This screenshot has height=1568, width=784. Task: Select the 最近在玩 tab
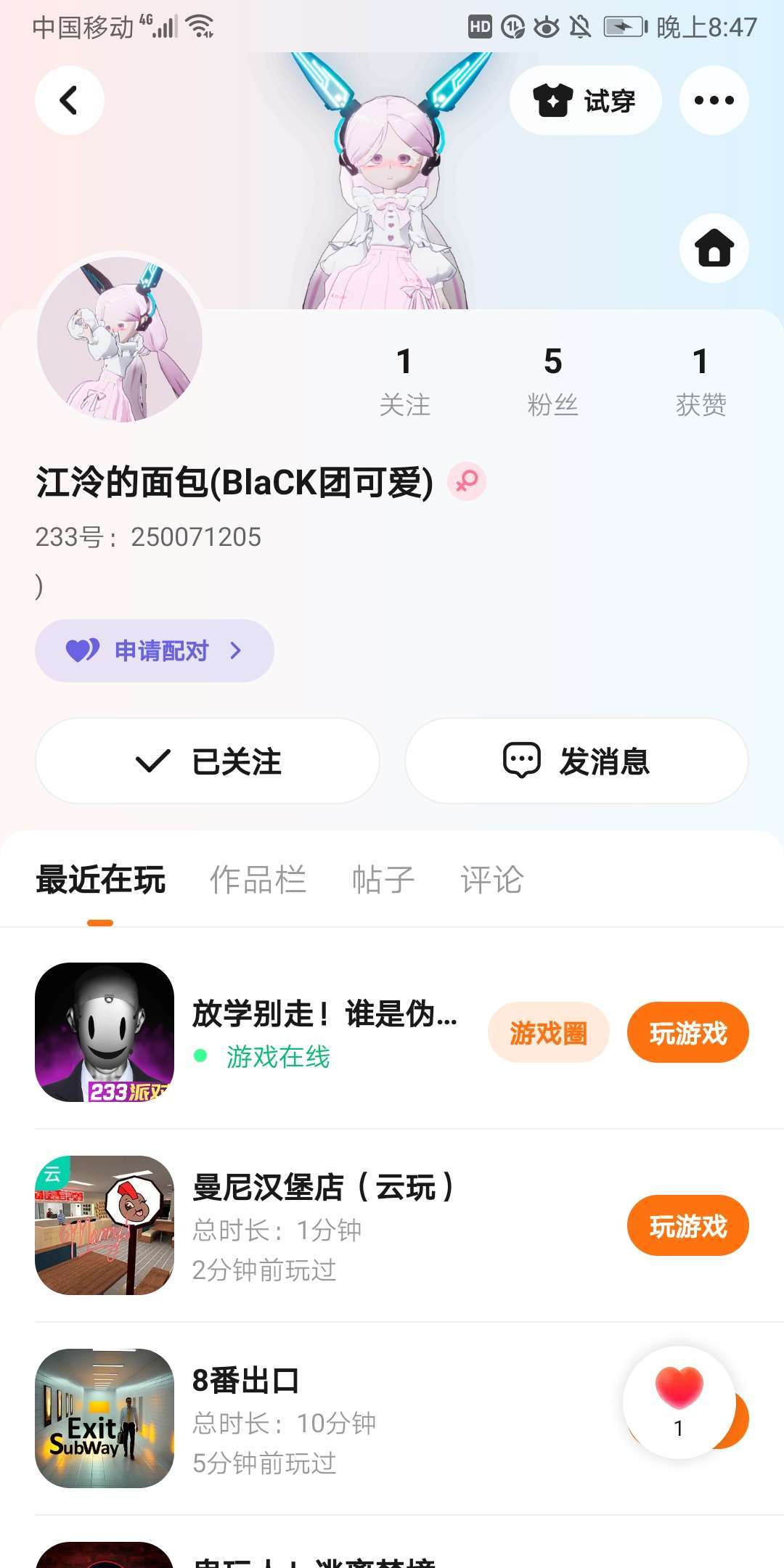pyautogui.click(x=100, y=880)
